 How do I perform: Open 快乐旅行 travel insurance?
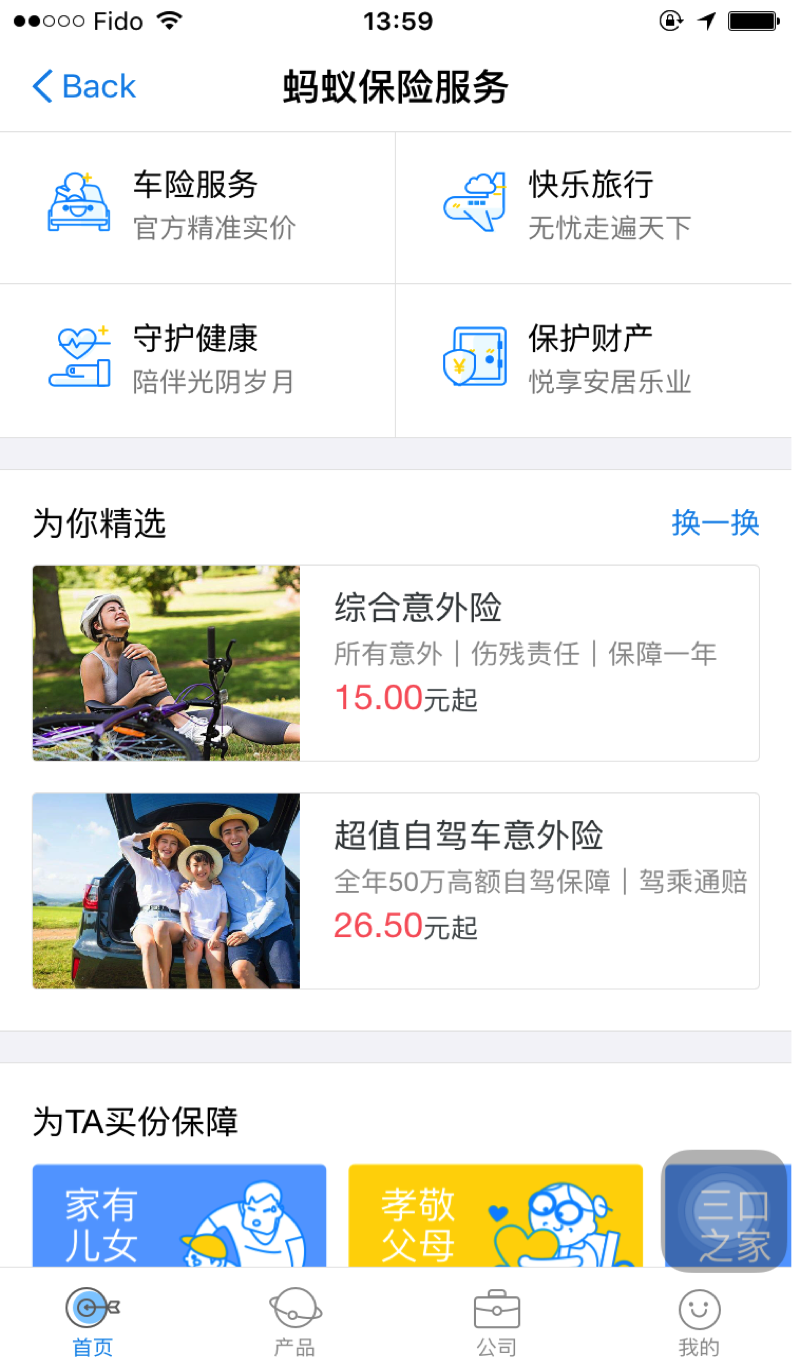point(593,207)
